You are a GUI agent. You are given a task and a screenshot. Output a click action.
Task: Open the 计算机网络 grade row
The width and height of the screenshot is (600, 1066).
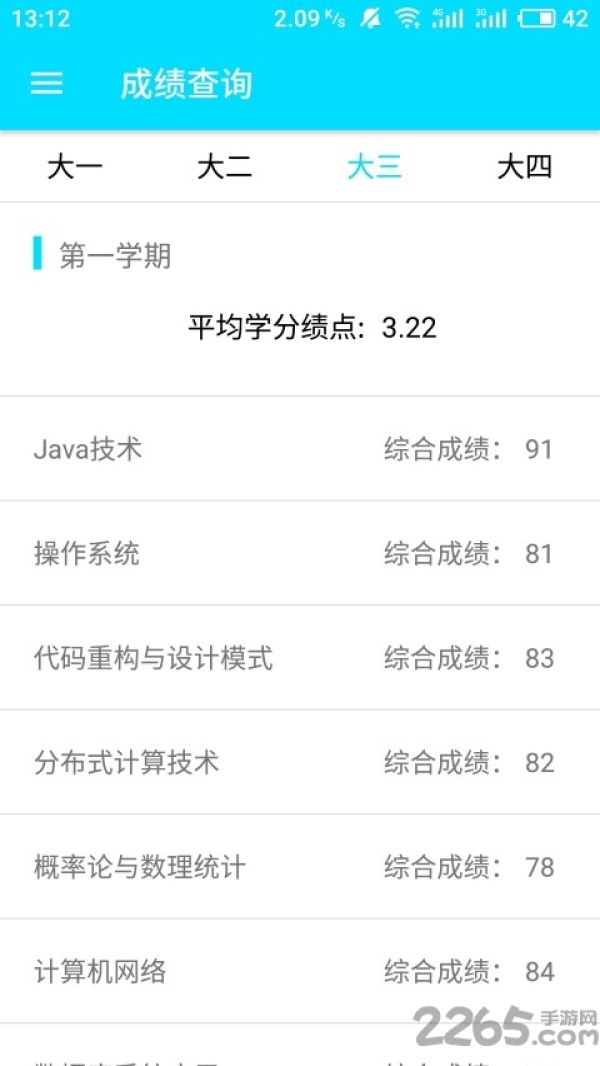click(300, 972)
